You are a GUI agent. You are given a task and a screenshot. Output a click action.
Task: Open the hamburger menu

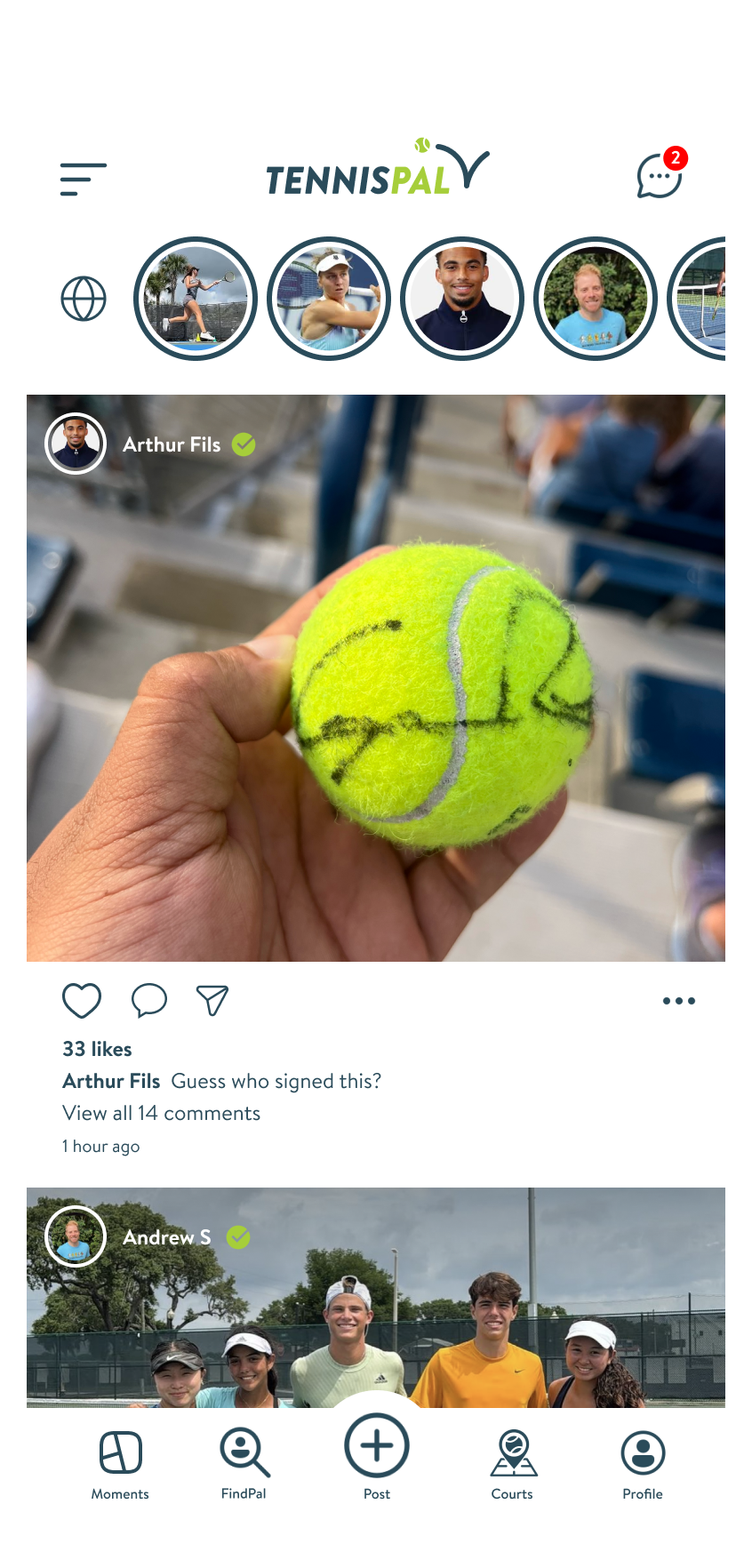83,179
